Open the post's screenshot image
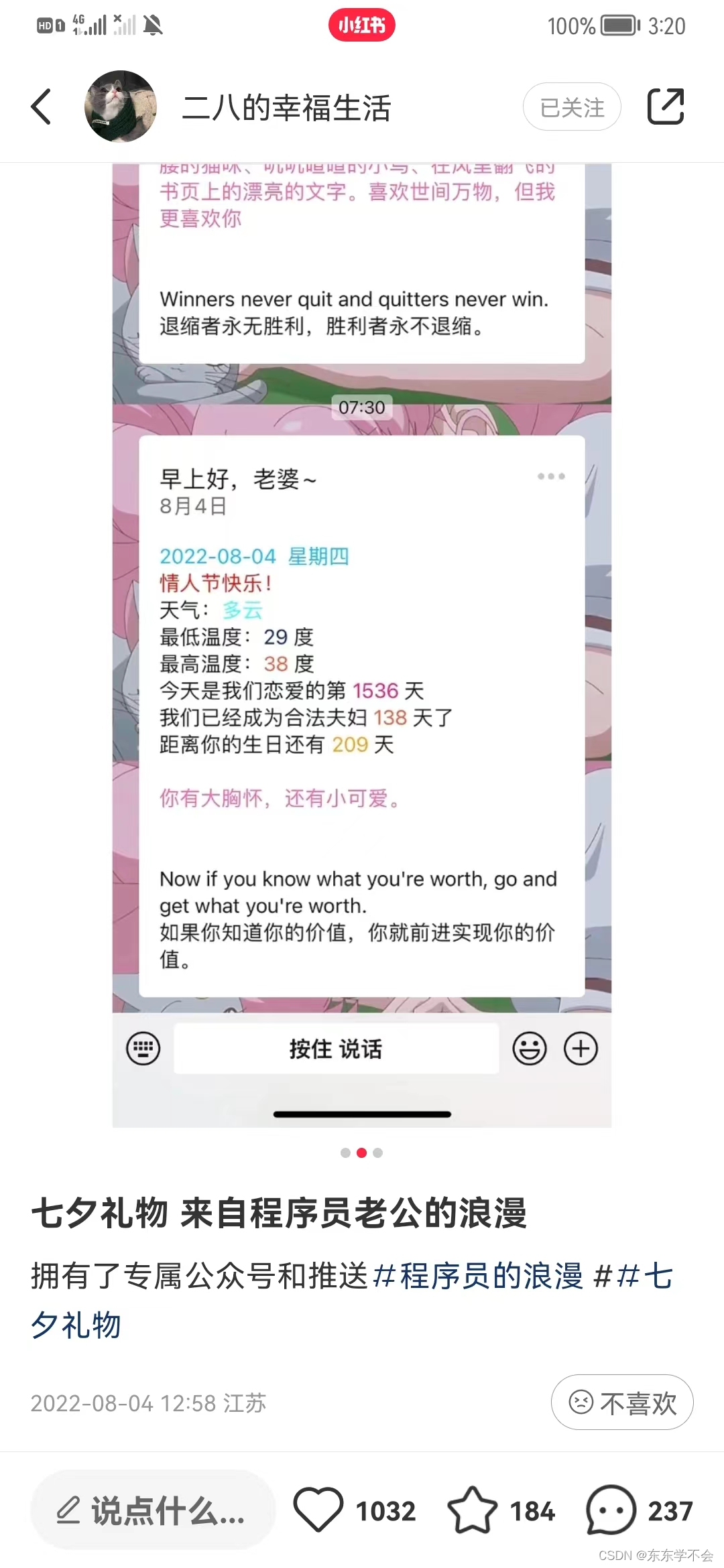724x1568 pixels. coord(362,645)
